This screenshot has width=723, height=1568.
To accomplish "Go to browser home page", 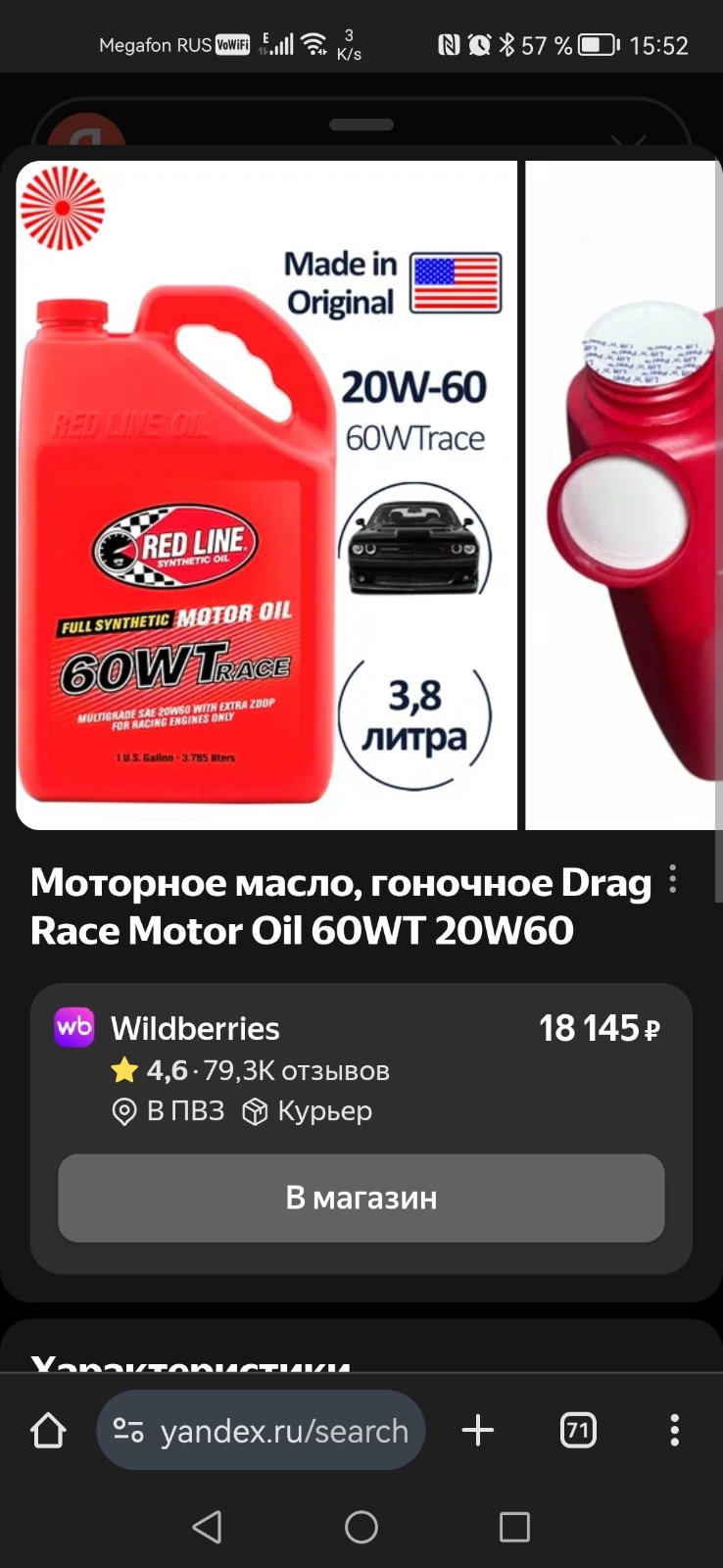I will tap(48, 1431).
